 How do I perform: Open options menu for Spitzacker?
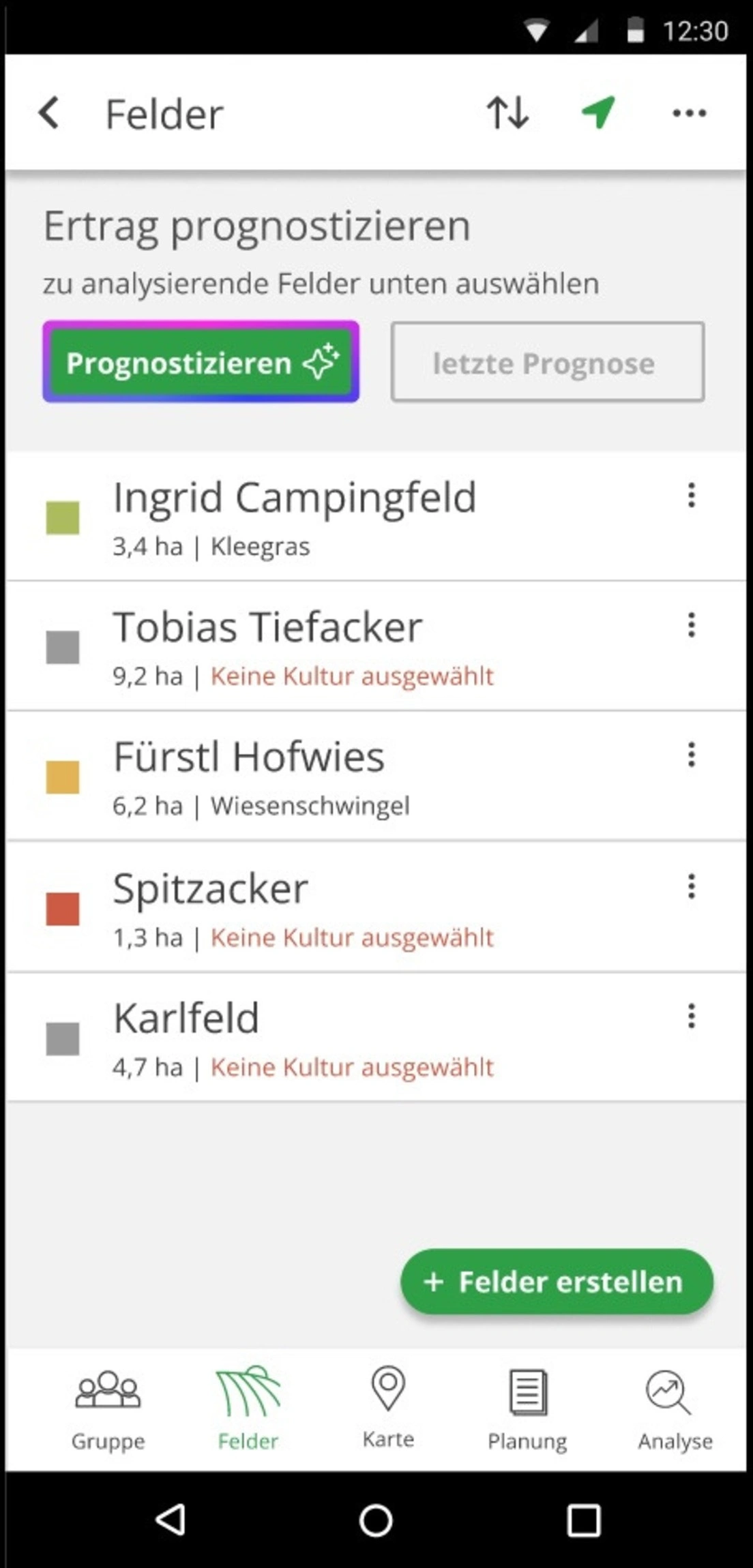tap(691, 886)
